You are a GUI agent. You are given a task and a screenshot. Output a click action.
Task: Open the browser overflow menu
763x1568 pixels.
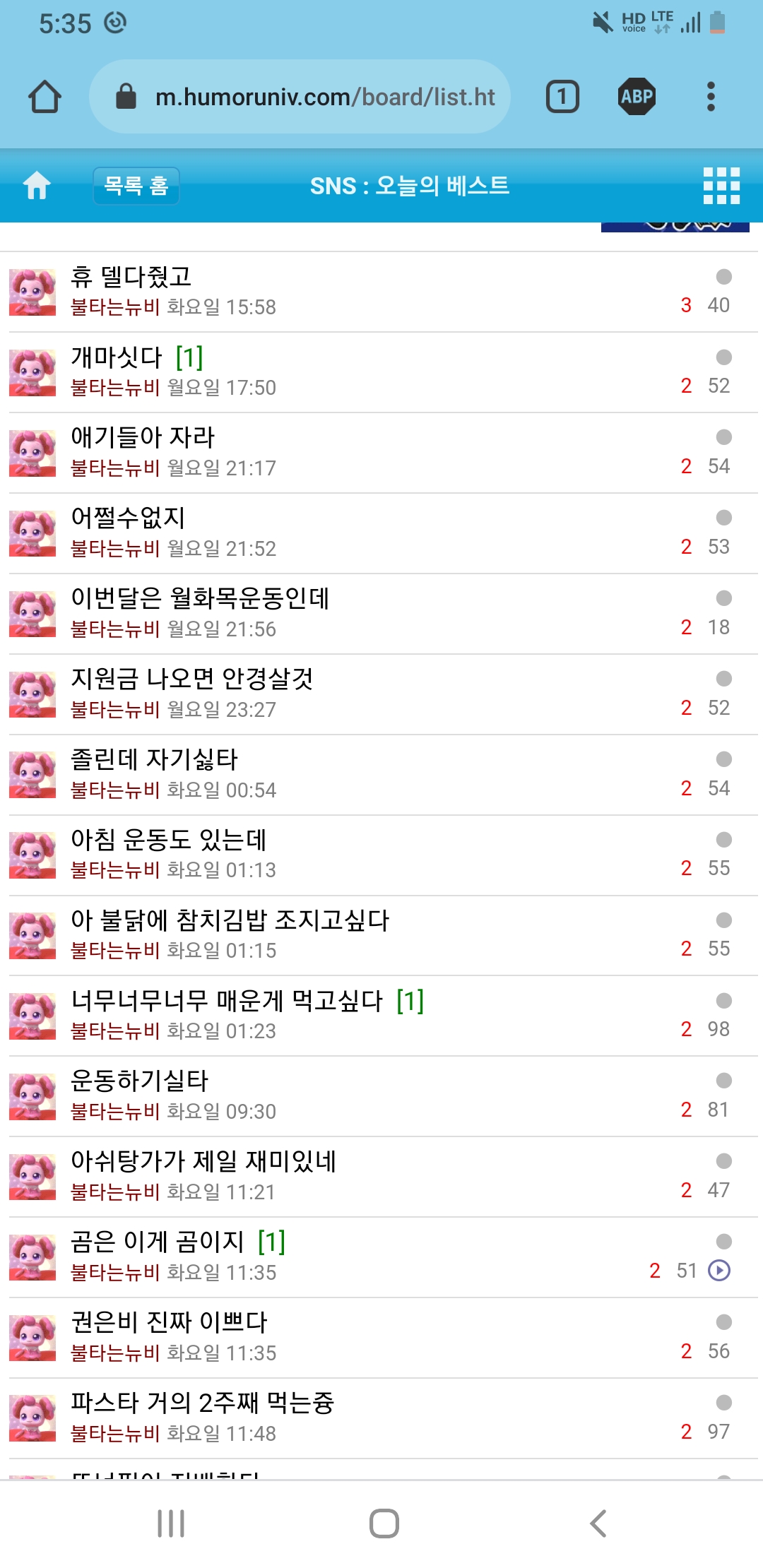(711, 97)
